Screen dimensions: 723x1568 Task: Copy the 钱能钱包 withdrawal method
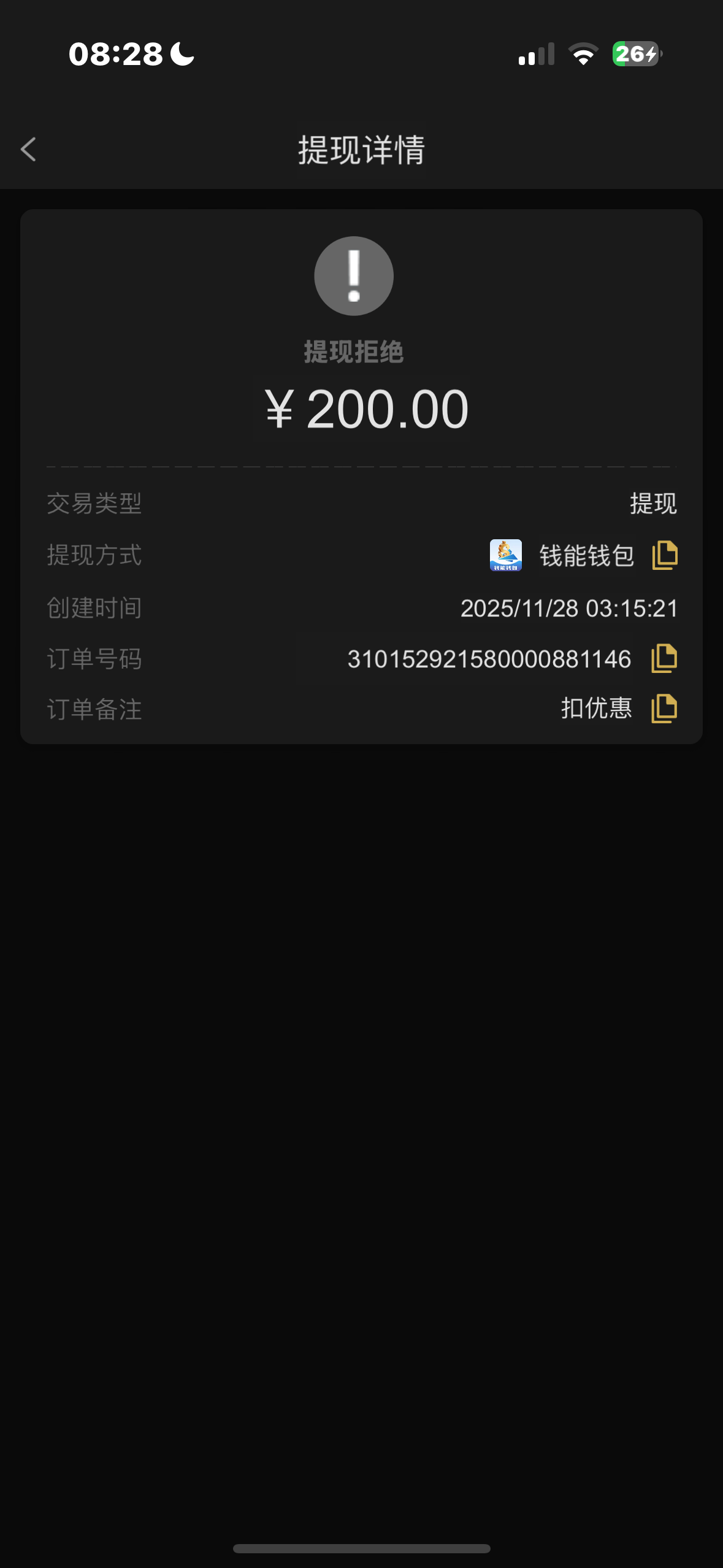[664, 555]
